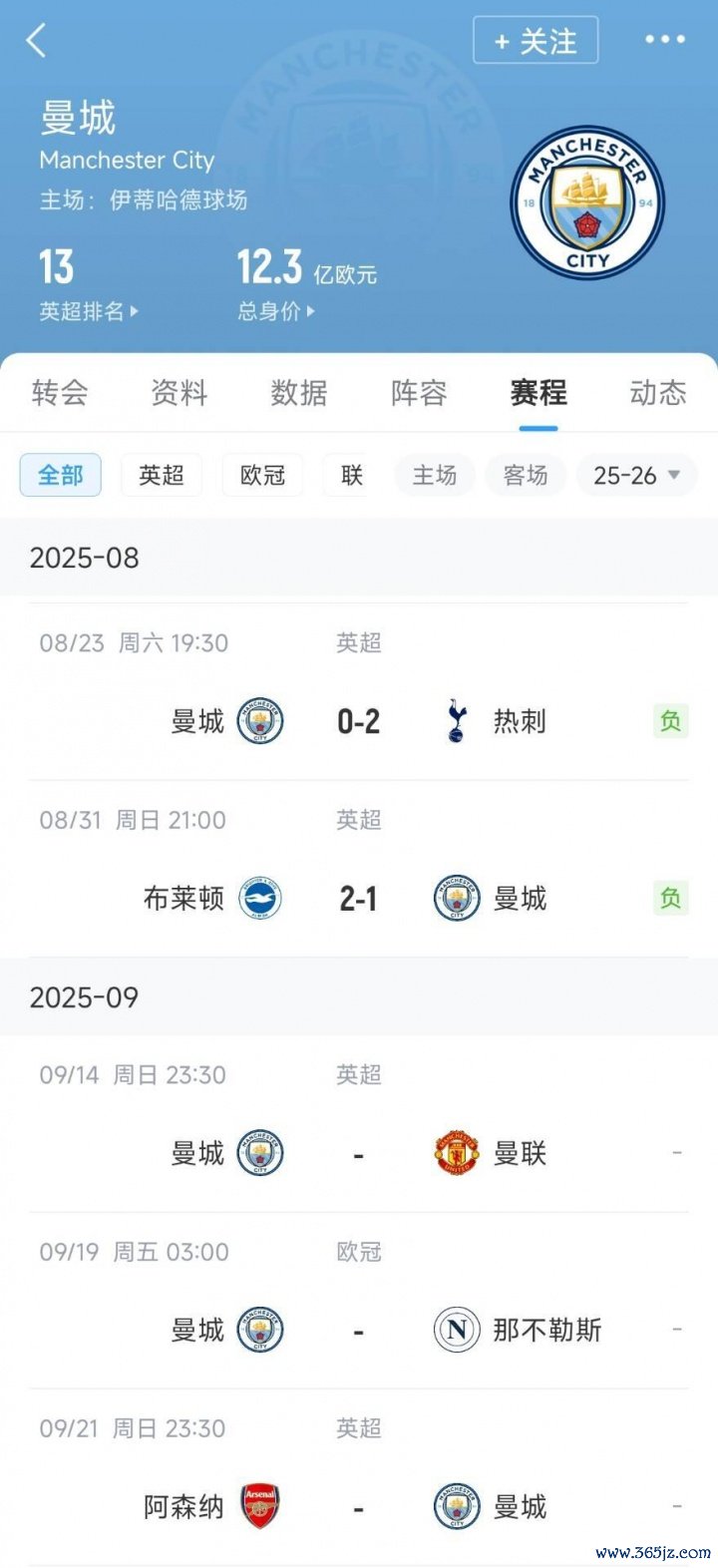Switch to the 资料 tab
The image size is (718, 1568).
179,393
